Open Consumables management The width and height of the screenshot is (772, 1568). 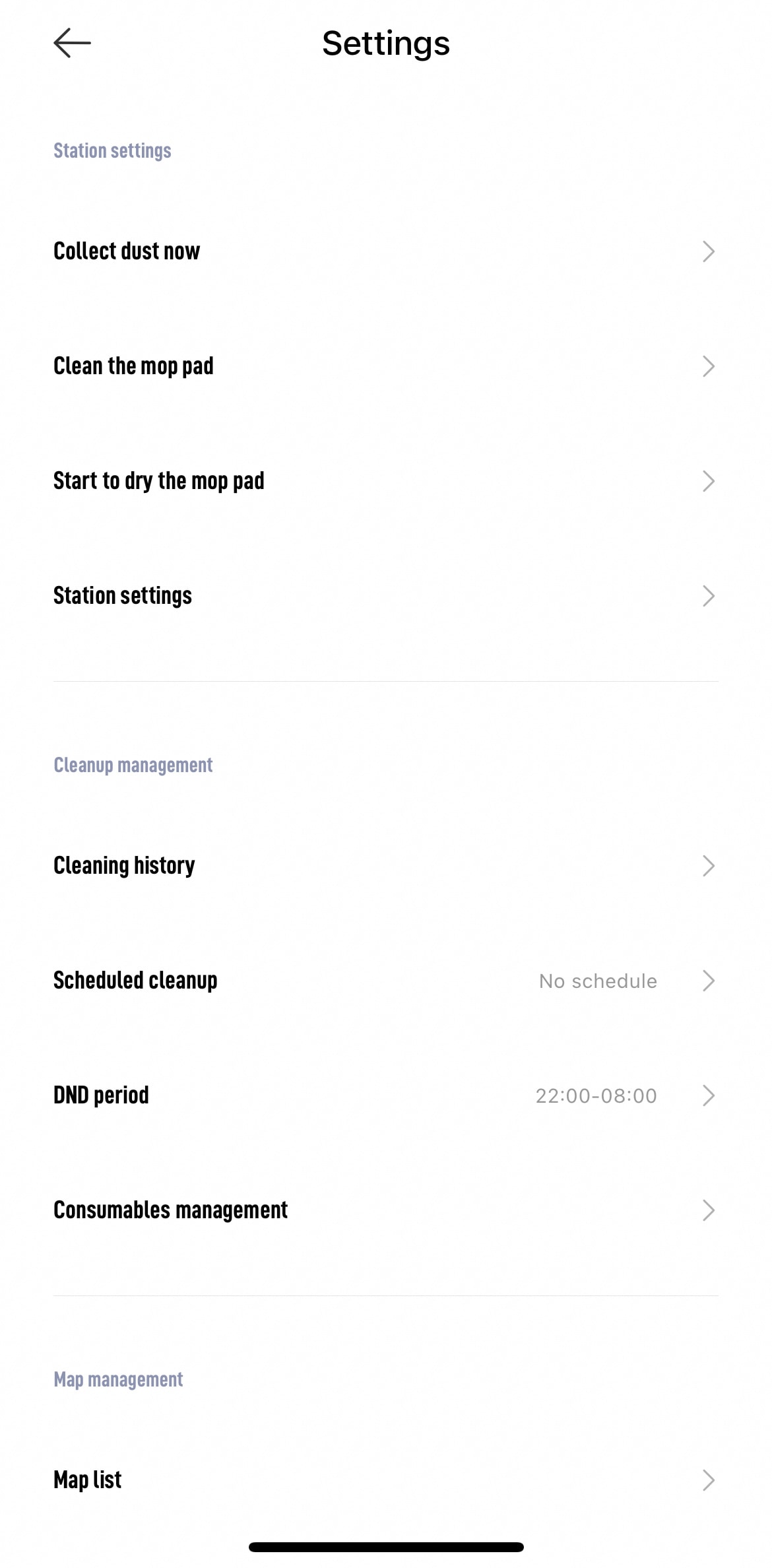pos(386,1210)
